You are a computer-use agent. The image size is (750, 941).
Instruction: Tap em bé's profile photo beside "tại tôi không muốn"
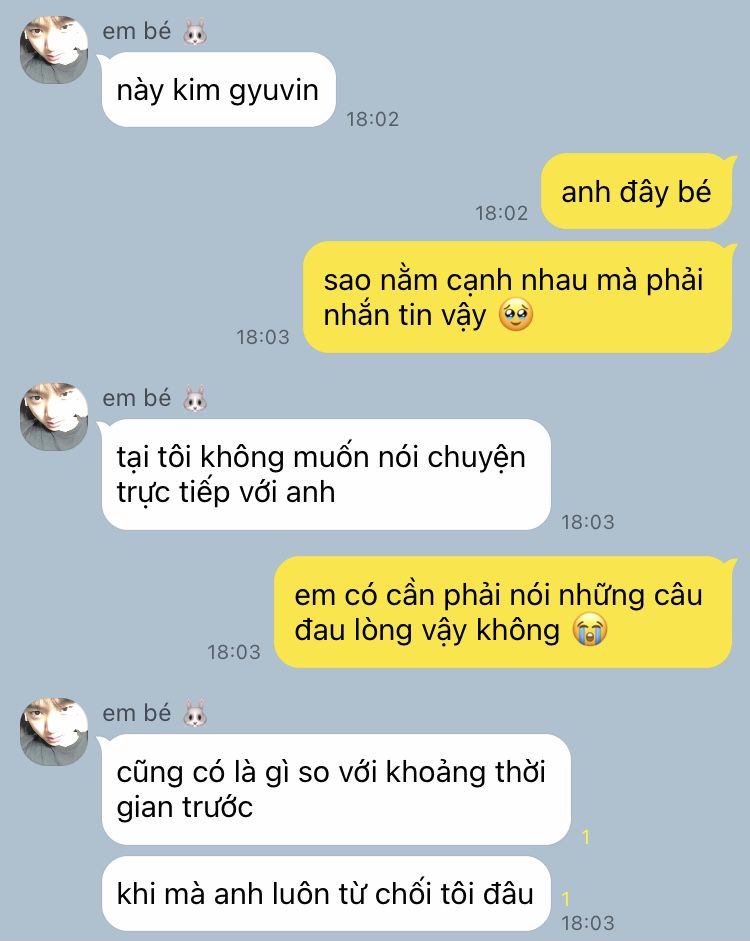[54, 415]
